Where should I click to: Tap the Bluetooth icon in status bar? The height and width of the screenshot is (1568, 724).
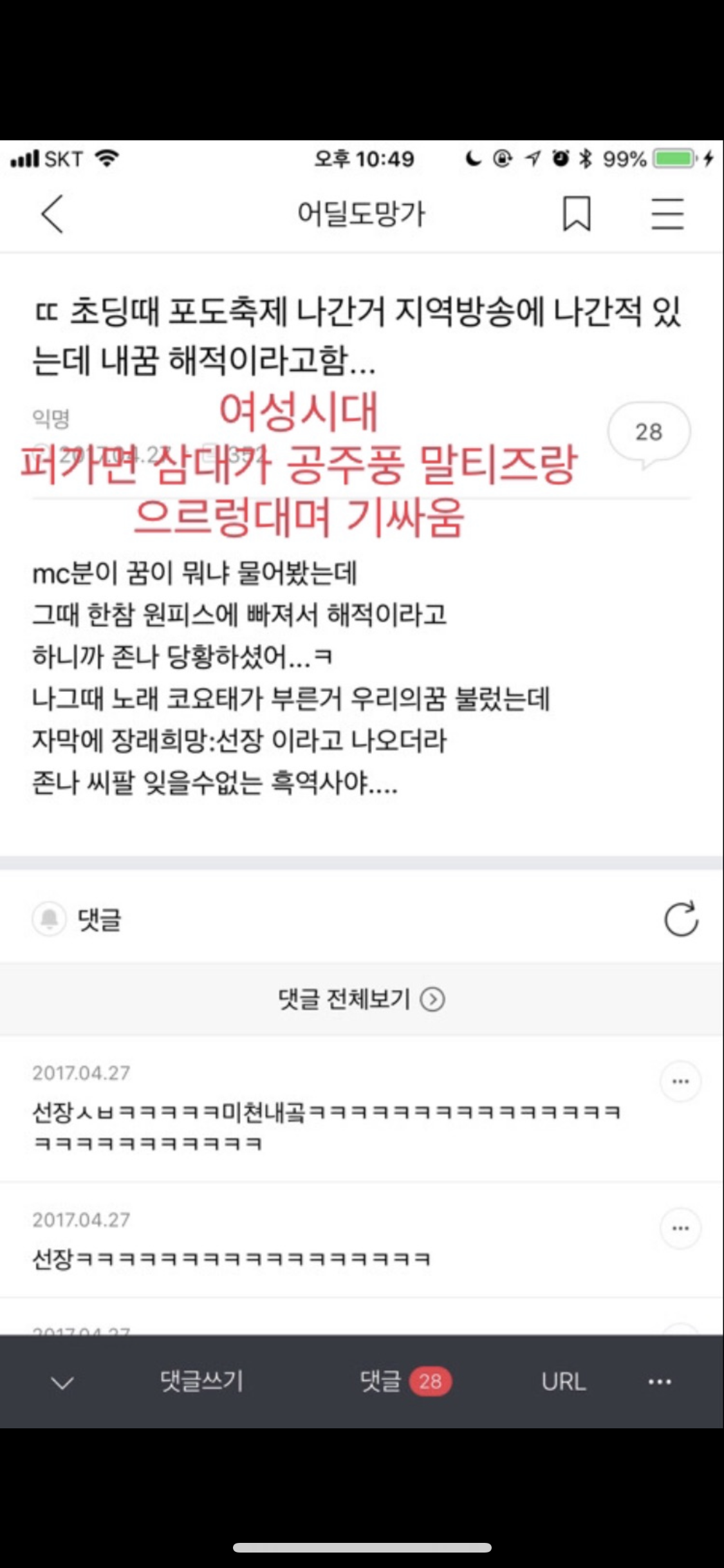pos(587,159)
